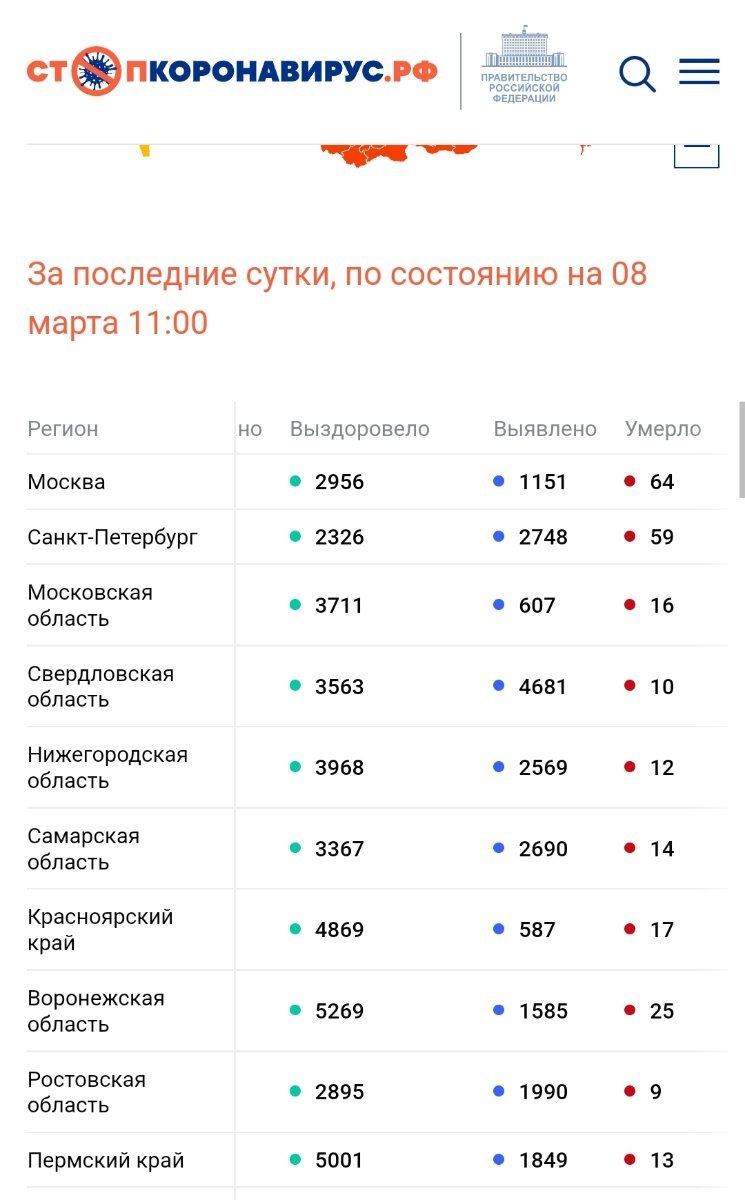745x1200 pixels.
Task: Open the hamburger navigation menu
Action: 699,71
